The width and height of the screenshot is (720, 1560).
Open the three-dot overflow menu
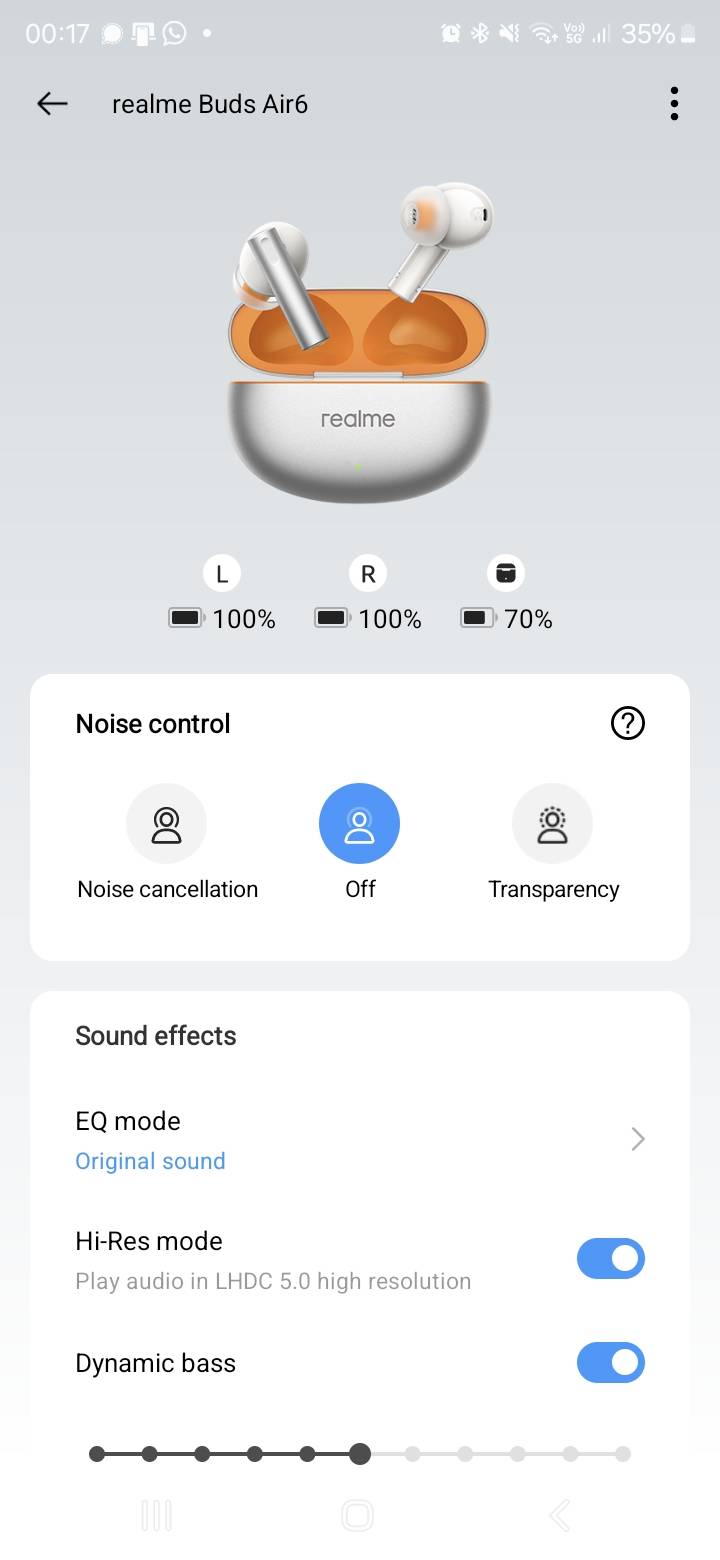click(674, 103)
